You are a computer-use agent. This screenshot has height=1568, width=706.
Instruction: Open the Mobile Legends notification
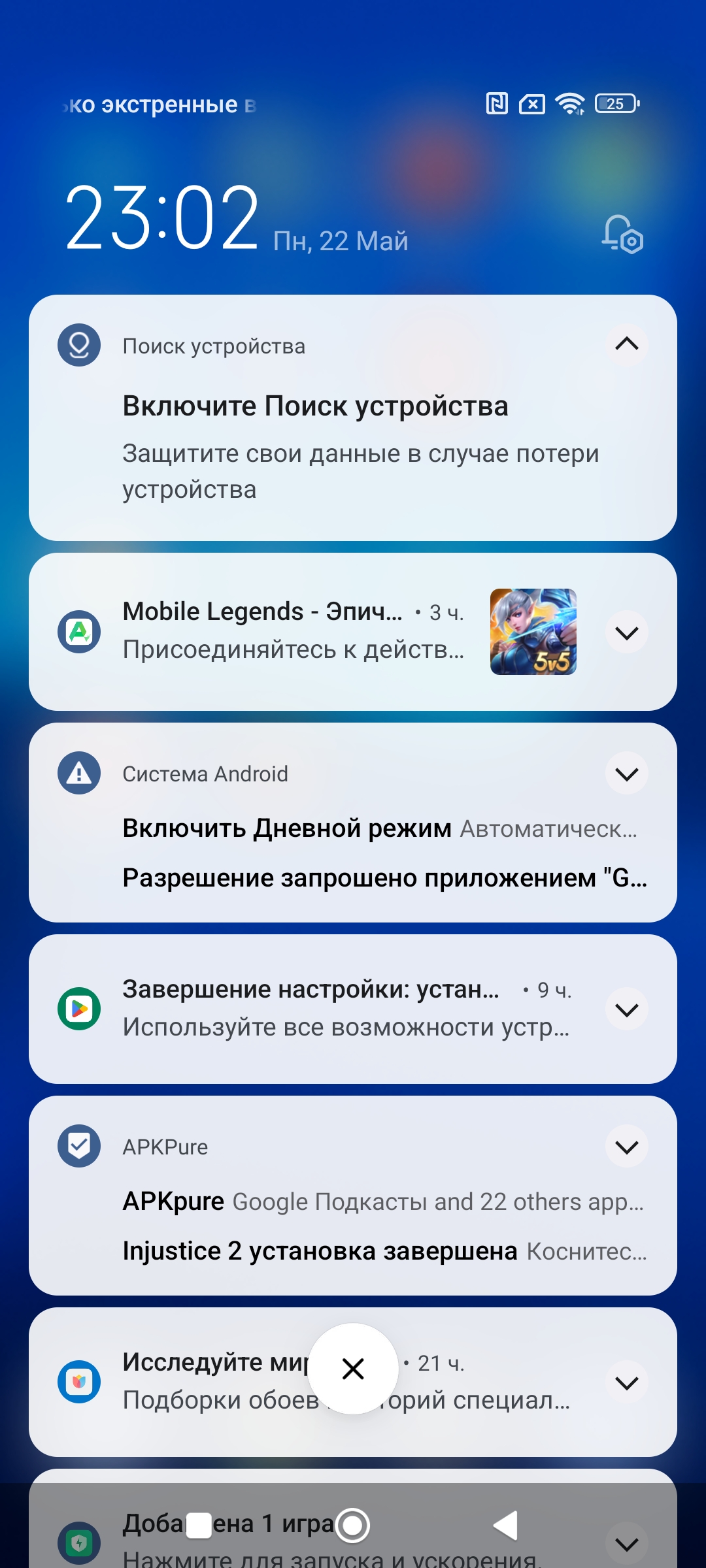[294, 631]
